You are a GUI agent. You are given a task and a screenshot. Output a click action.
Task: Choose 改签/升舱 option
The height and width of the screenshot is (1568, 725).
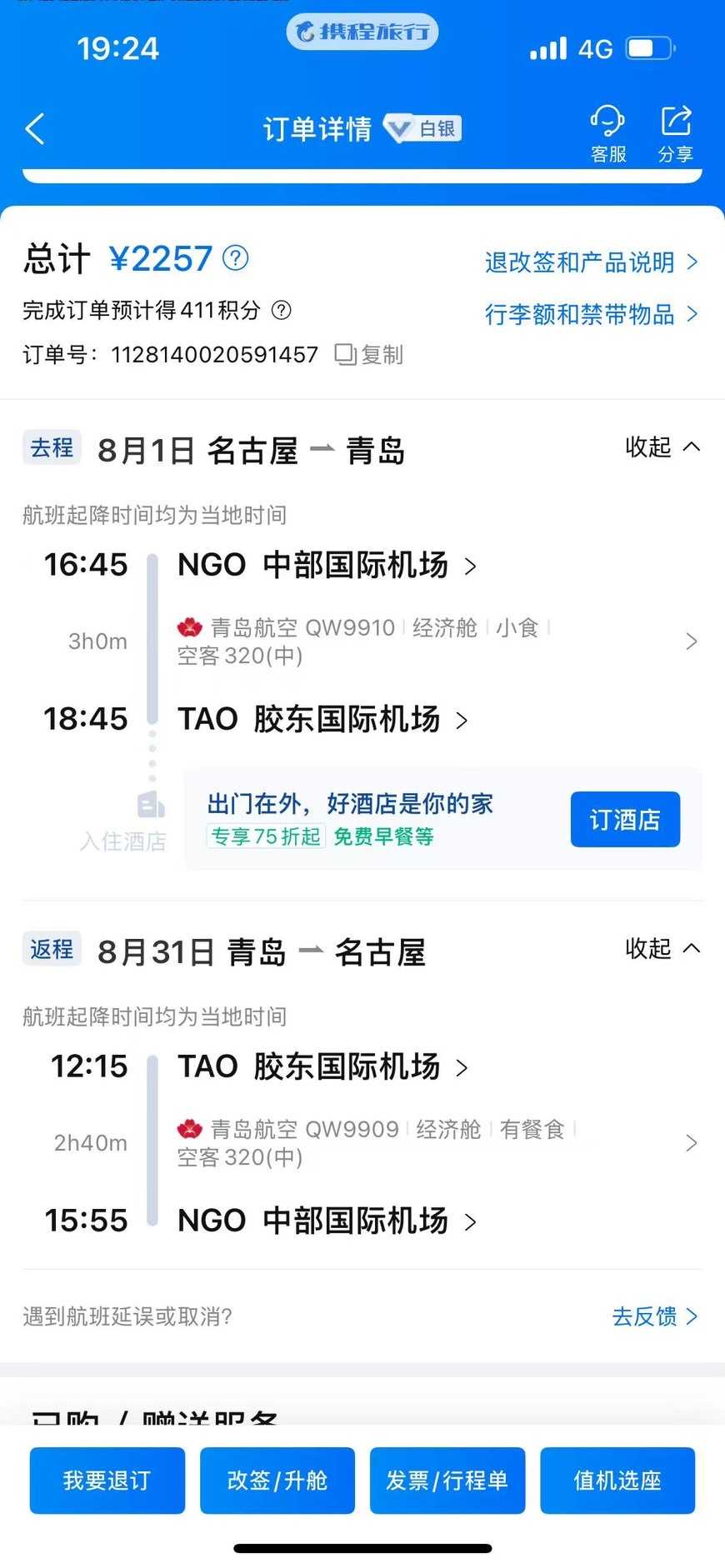[x=277, y=1480]
